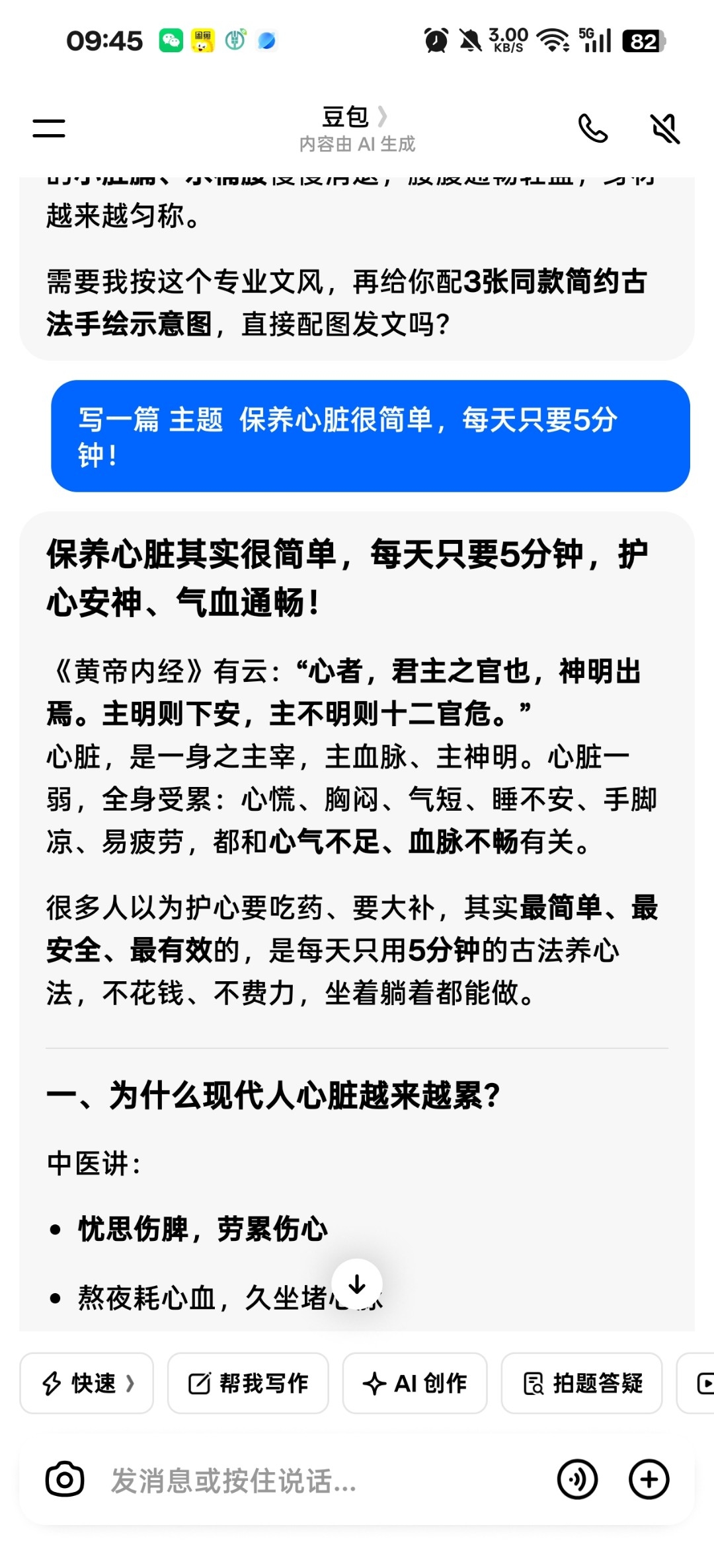Viewport: 714px width, 1568px height.
Task: Tap the muted notifications bell in status bar
Action: 469,40
